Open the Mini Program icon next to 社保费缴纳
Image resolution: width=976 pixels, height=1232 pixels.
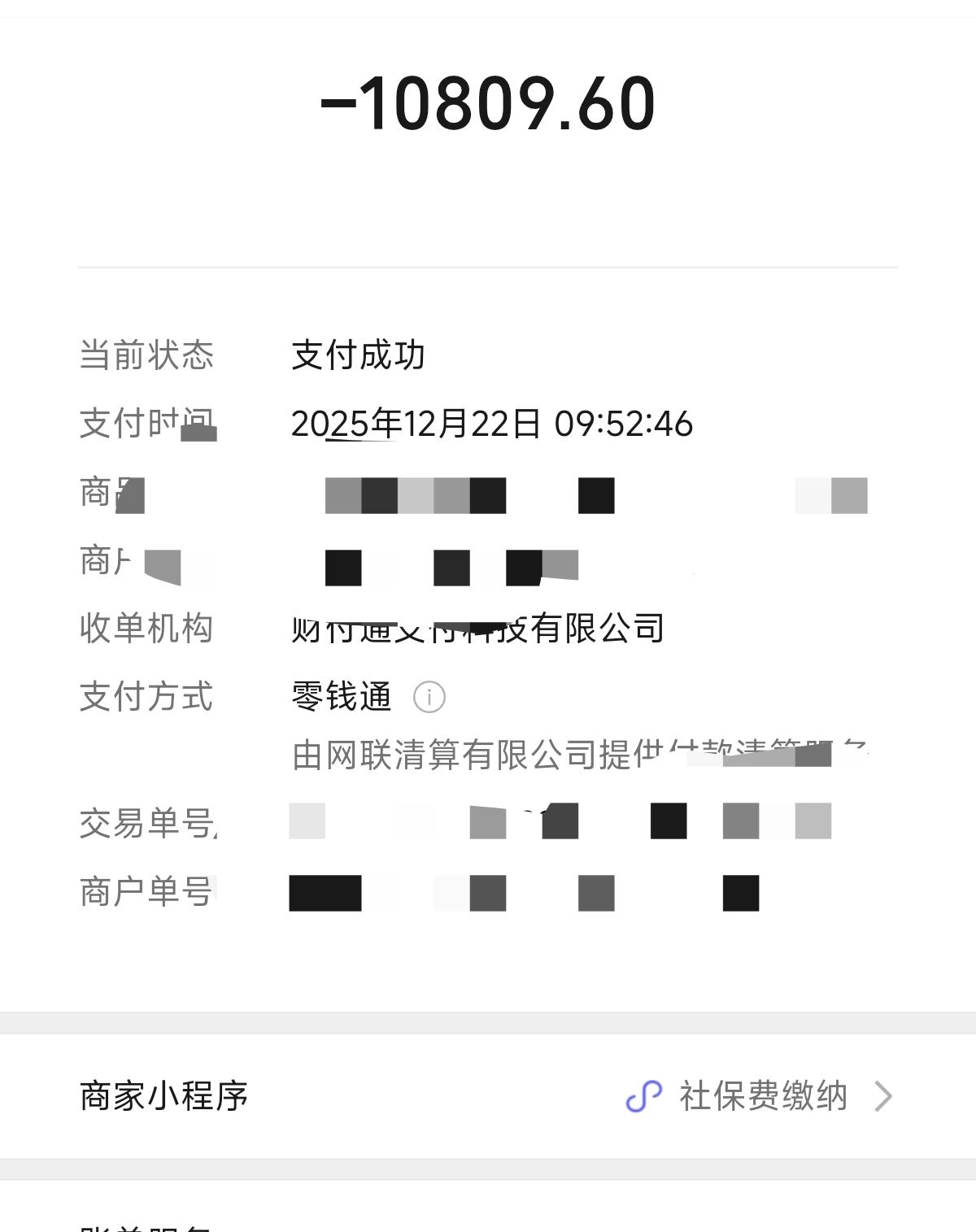pos(643,1096)
